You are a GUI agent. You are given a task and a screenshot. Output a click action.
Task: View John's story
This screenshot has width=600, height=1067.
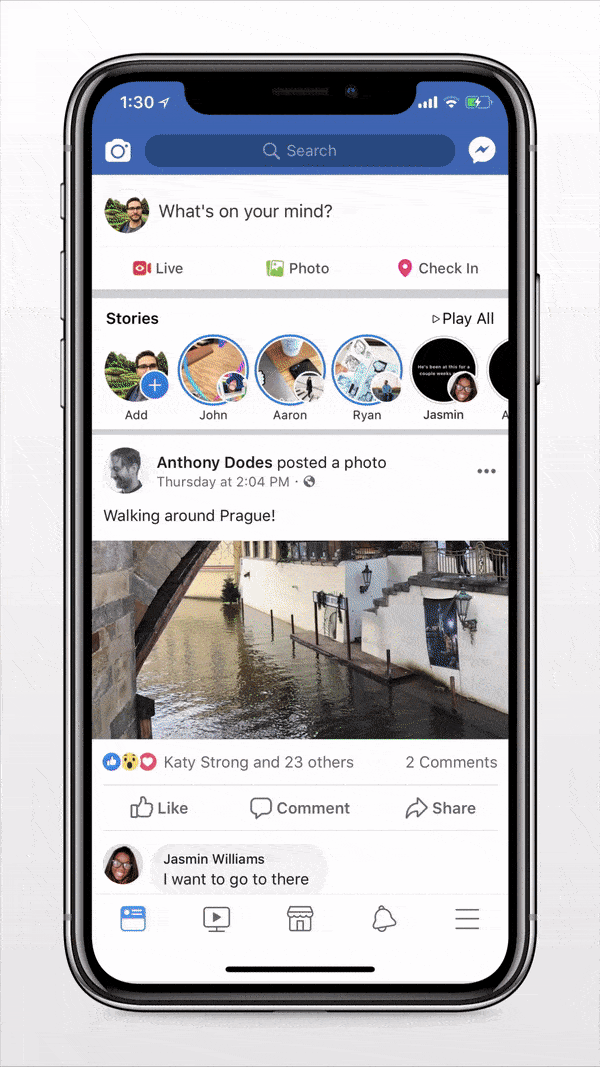[x=213, y=371]
